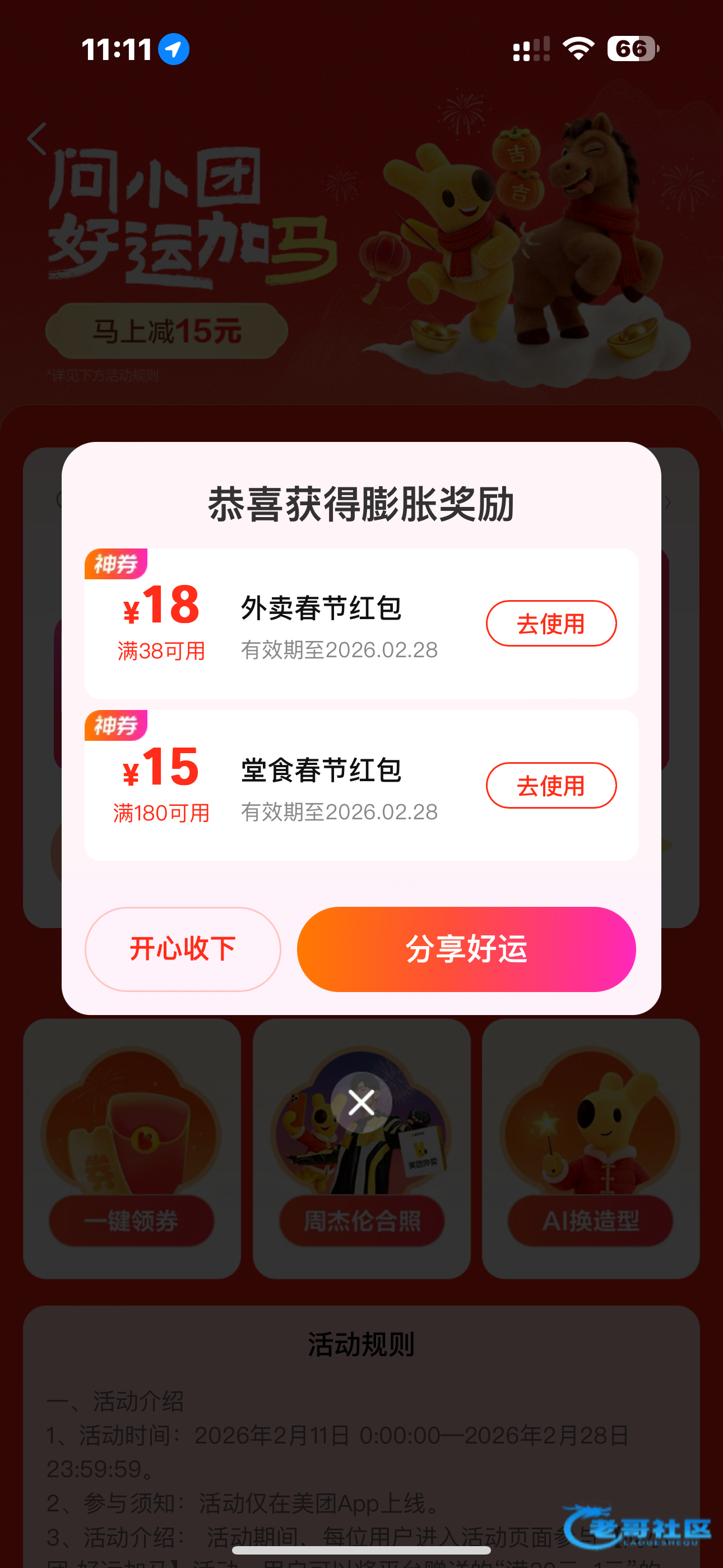Use the 堂食春节红包 coupon via 去使用
Image resolution: width=723 pixels, height=1568 pixels.
coord(551,785)
